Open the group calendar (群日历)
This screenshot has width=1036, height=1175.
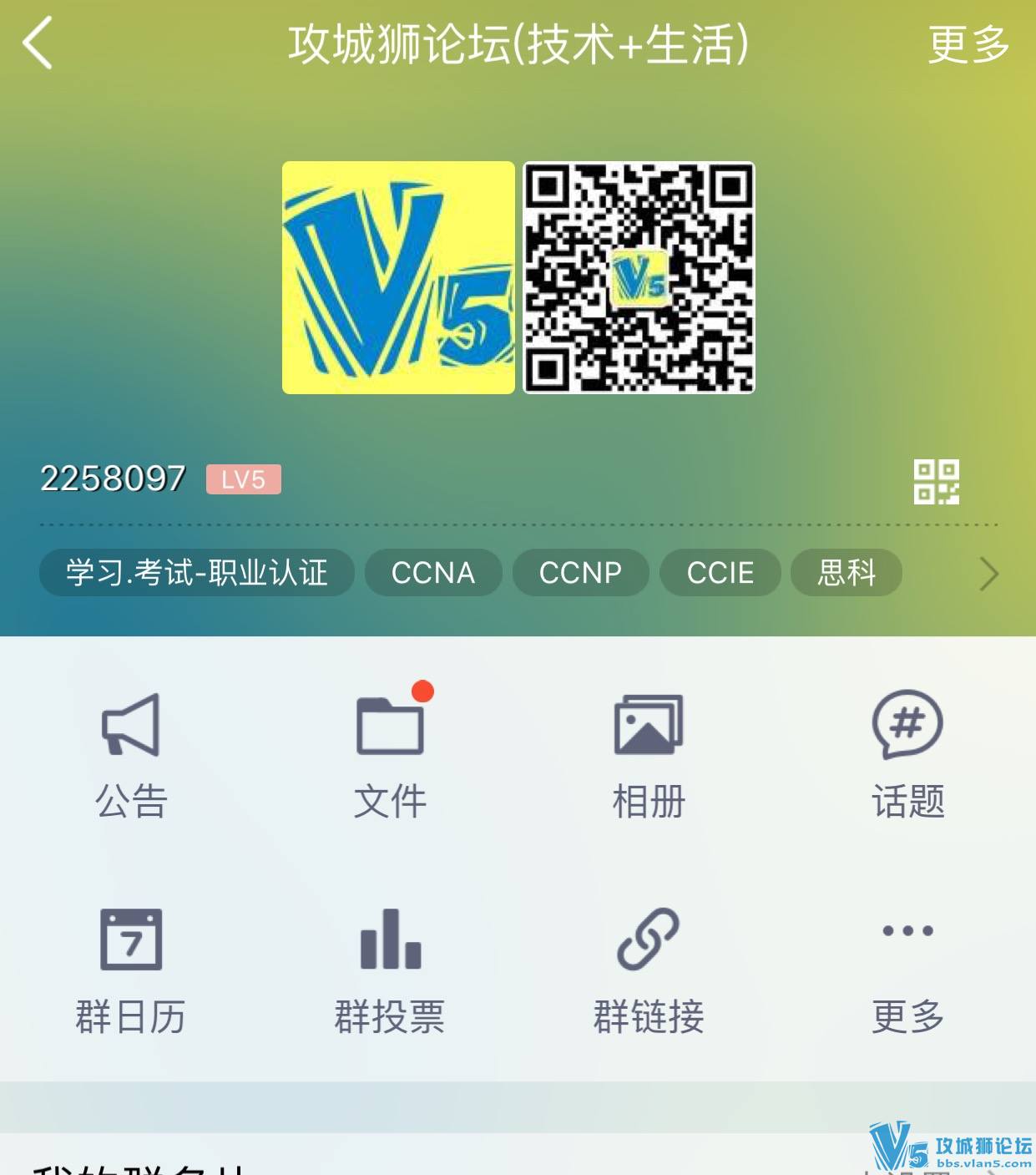click(131, 970)
